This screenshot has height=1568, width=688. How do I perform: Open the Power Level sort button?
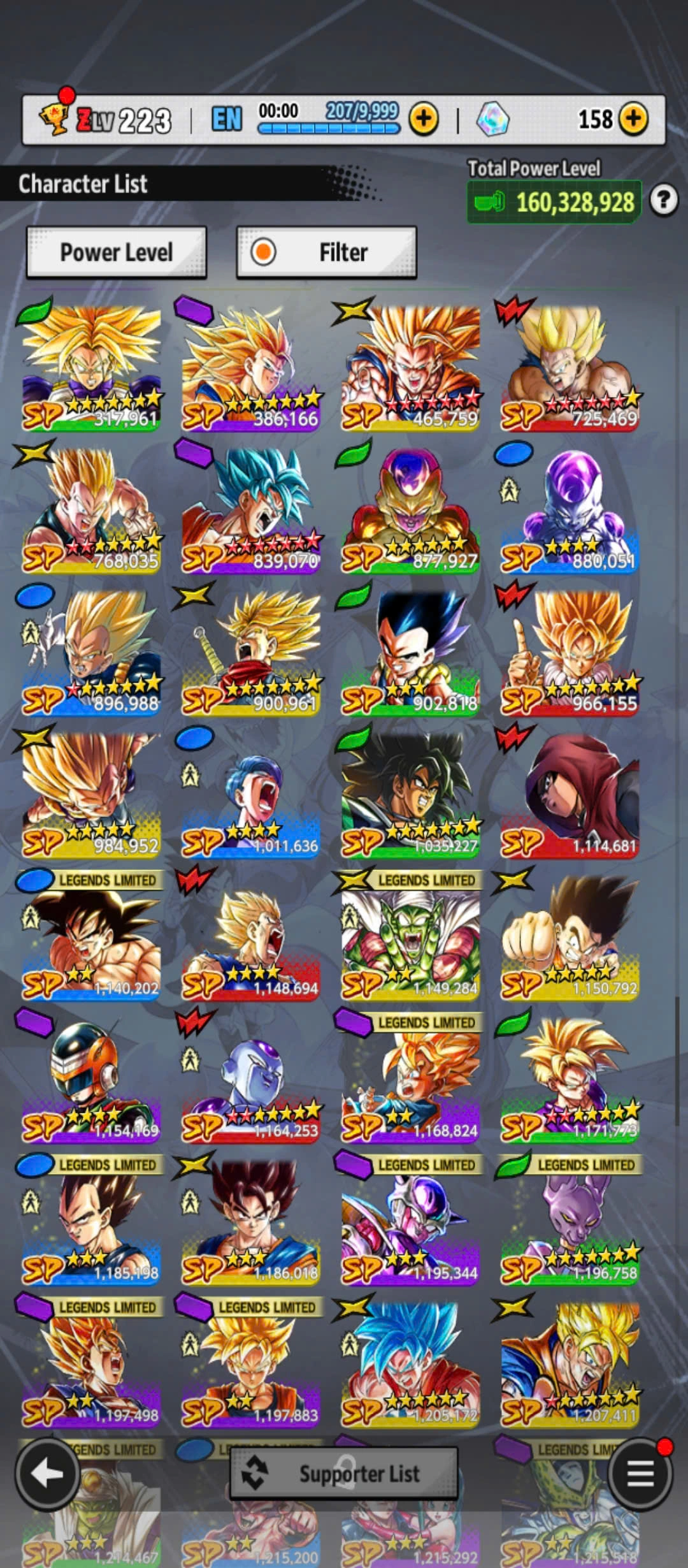(117, 252)
